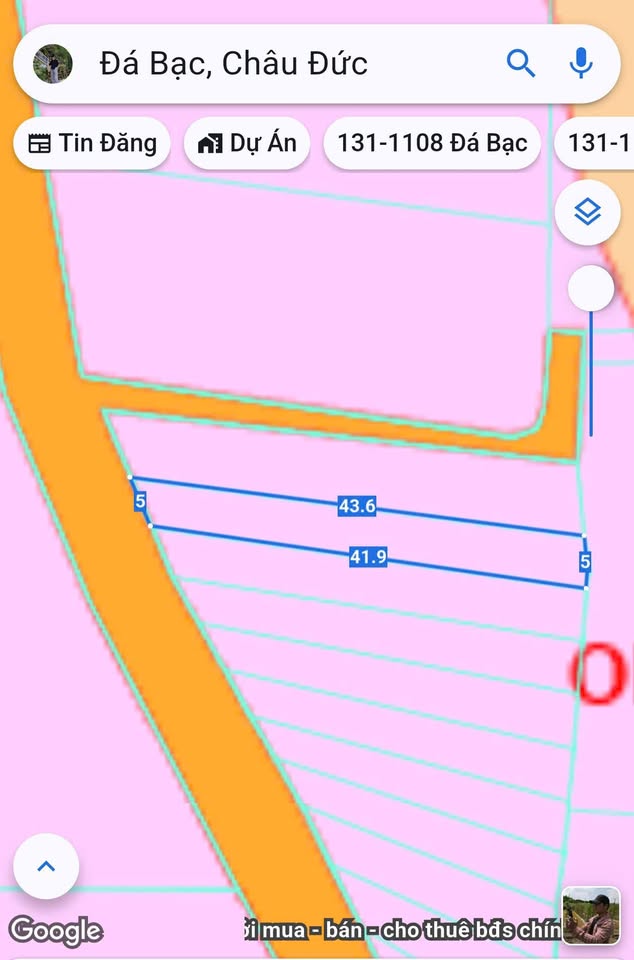Select the Dự Án chip
This screenshot has height=960, width=634.
coord(247,143)
